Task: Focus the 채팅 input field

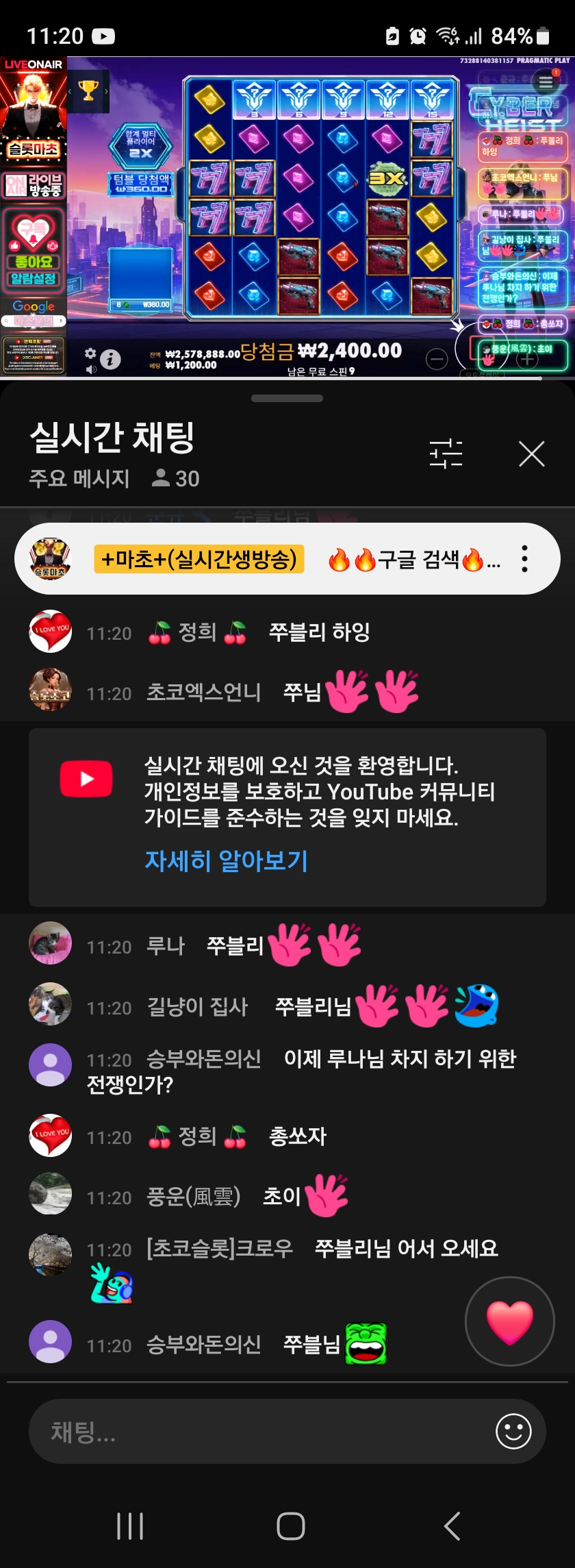Action: point(260,1432)
